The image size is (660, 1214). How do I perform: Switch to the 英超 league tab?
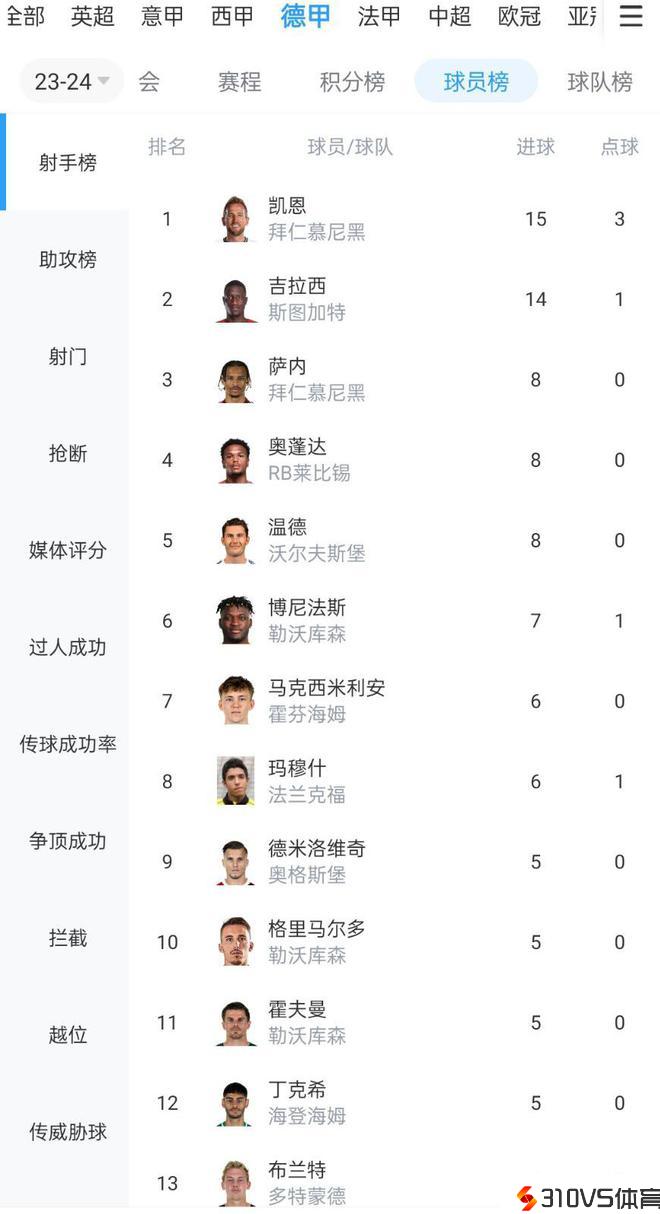pyautogui.click(x=93, y=17)
